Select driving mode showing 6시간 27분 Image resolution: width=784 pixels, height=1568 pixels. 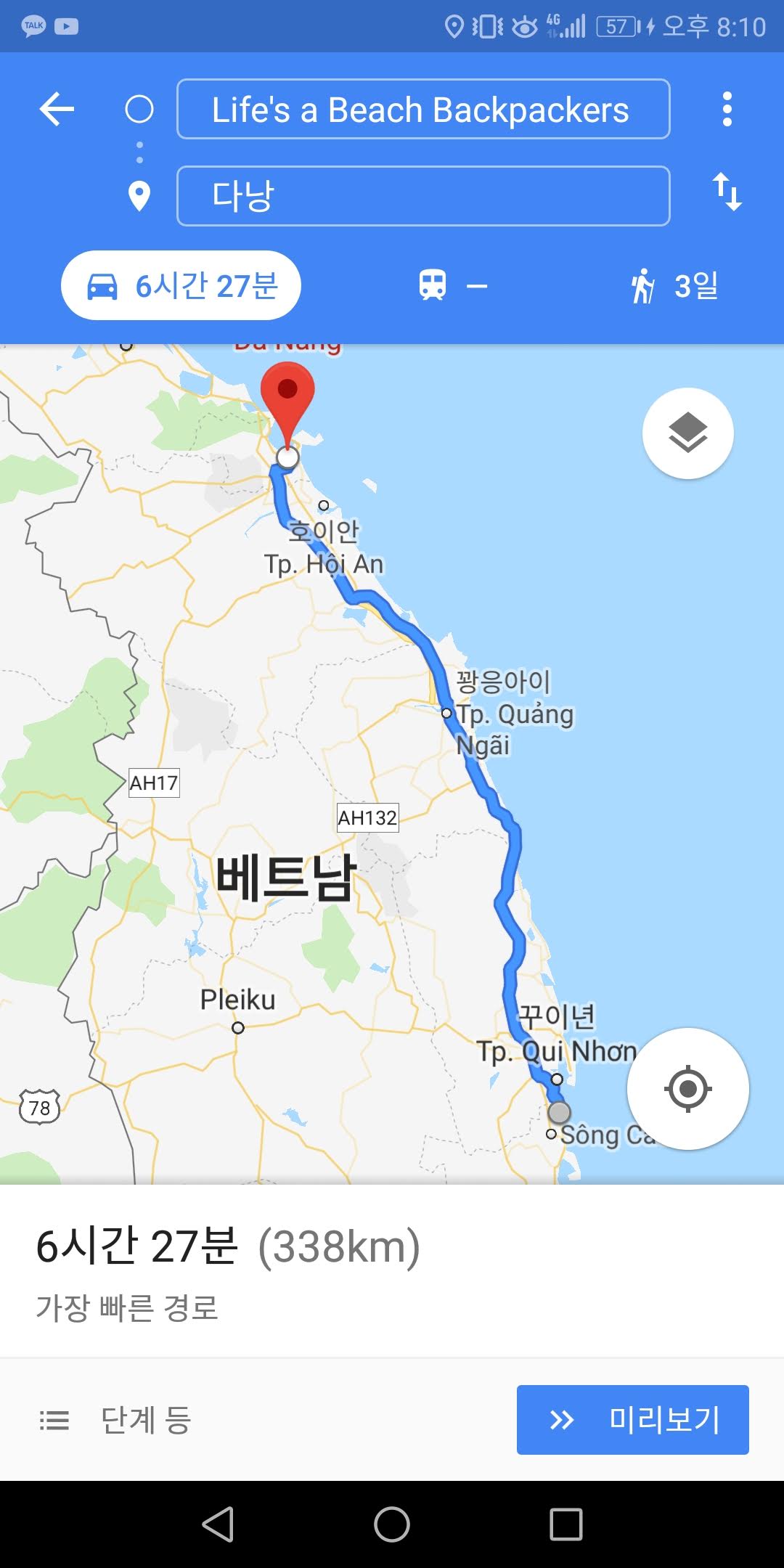pyautogui.click(x=181, y=285)
